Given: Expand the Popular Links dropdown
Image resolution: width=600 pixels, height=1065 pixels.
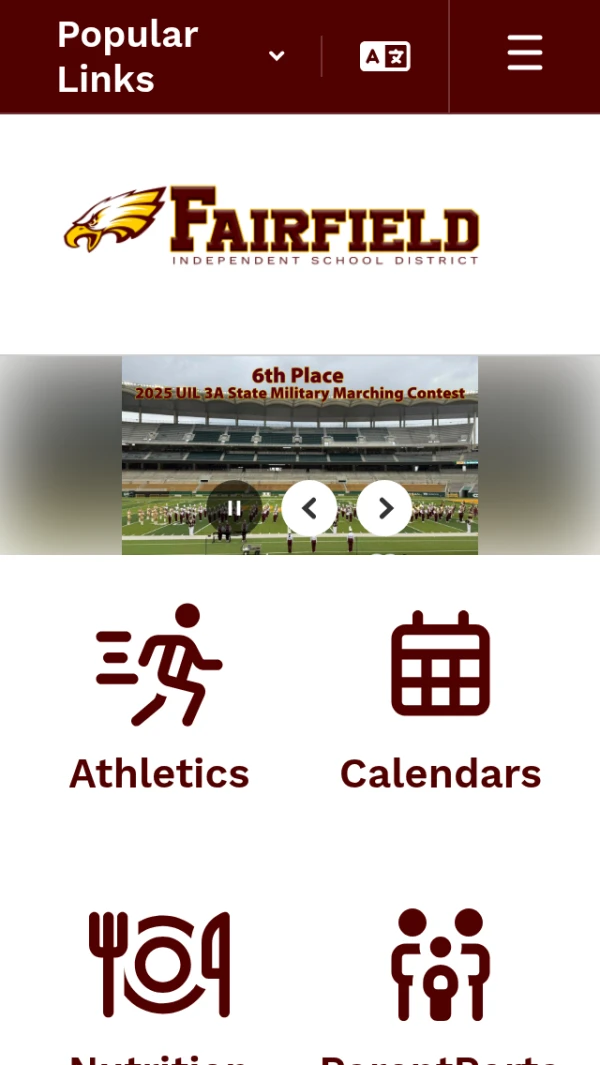Looking at the screenshot, I should [x=170, y=57].
